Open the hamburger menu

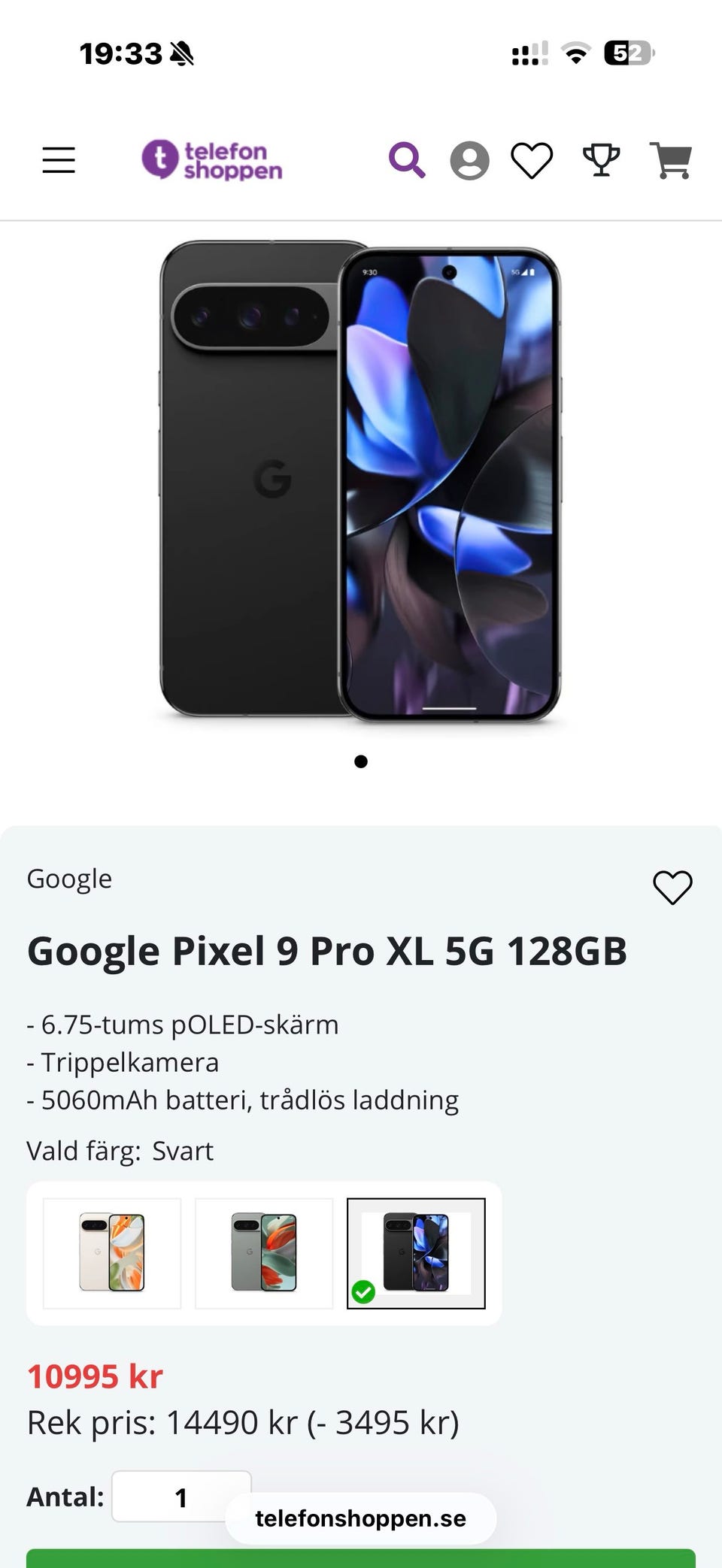pos(59,160)
